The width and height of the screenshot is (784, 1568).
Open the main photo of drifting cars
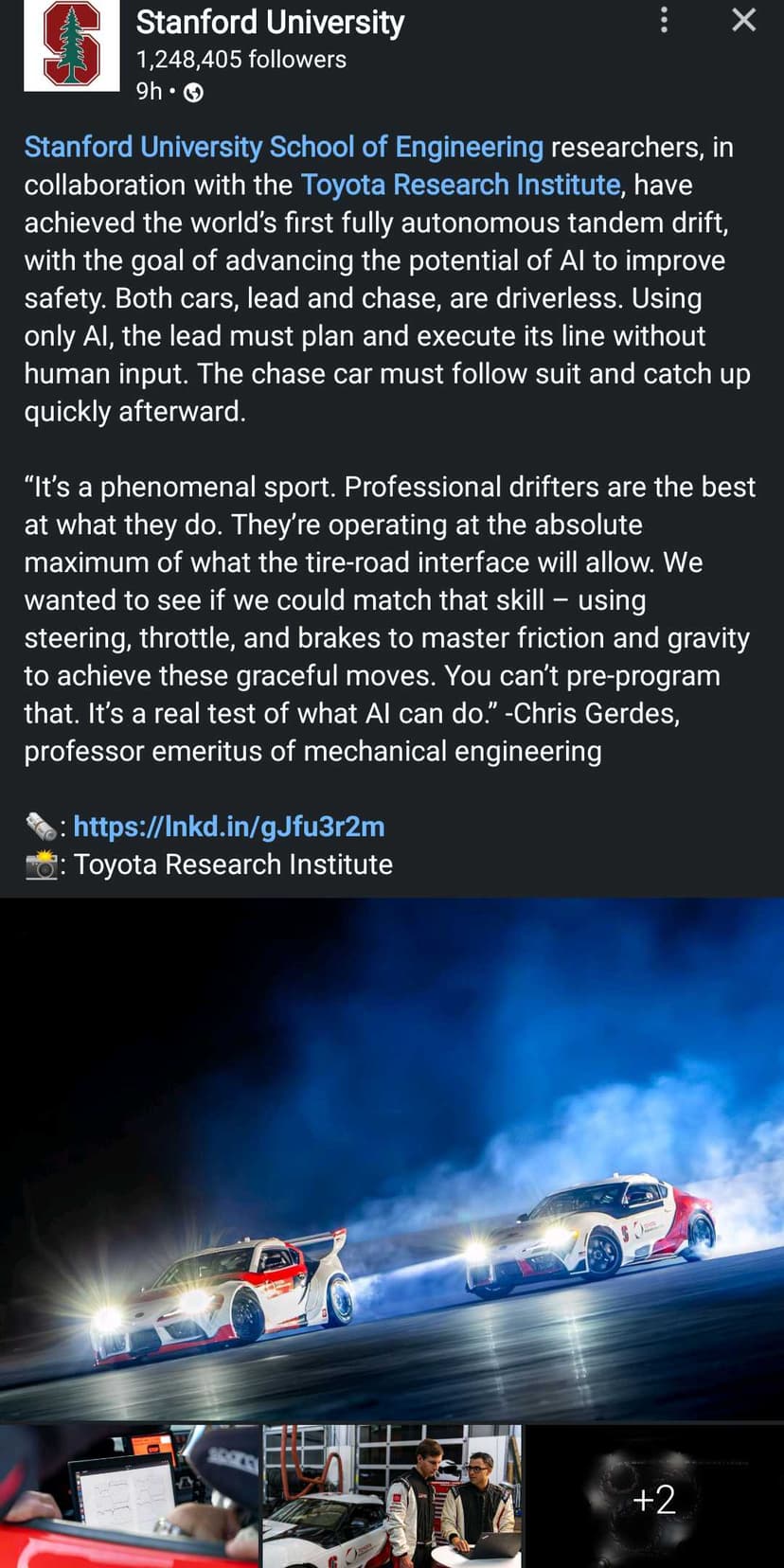pyautogui.click(x=392, y=1159)
